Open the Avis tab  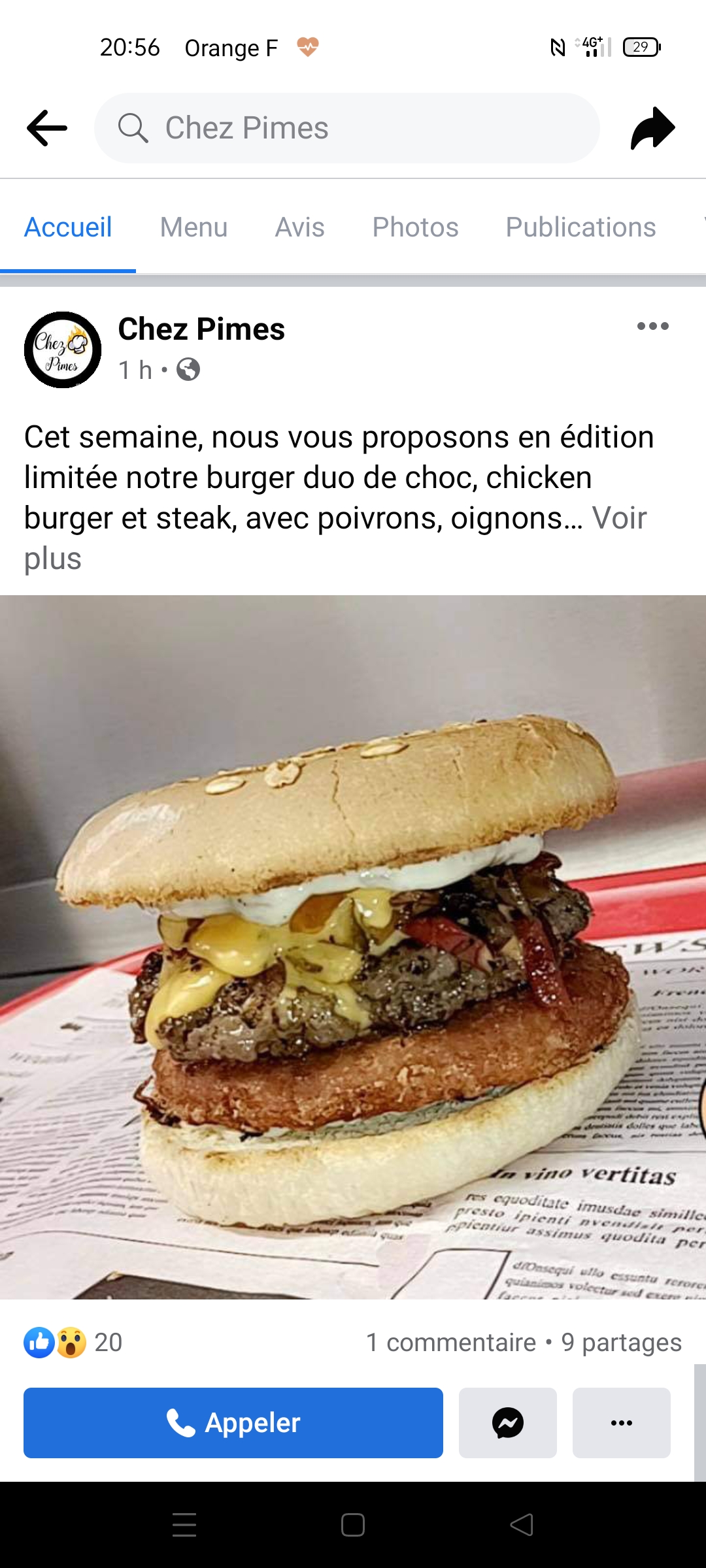point(299,227)
